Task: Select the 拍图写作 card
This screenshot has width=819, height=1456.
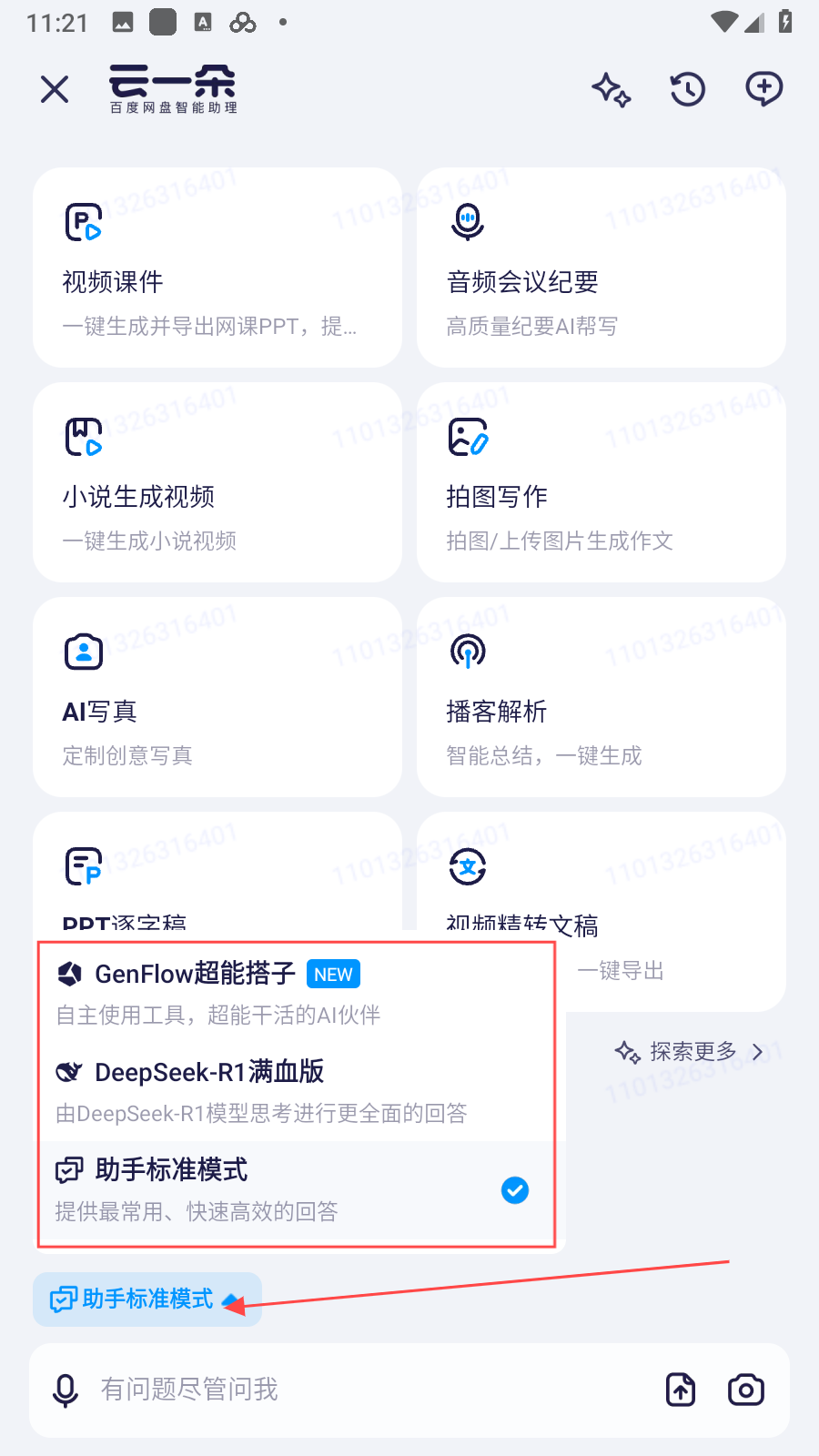Action: tap(601, 482)
